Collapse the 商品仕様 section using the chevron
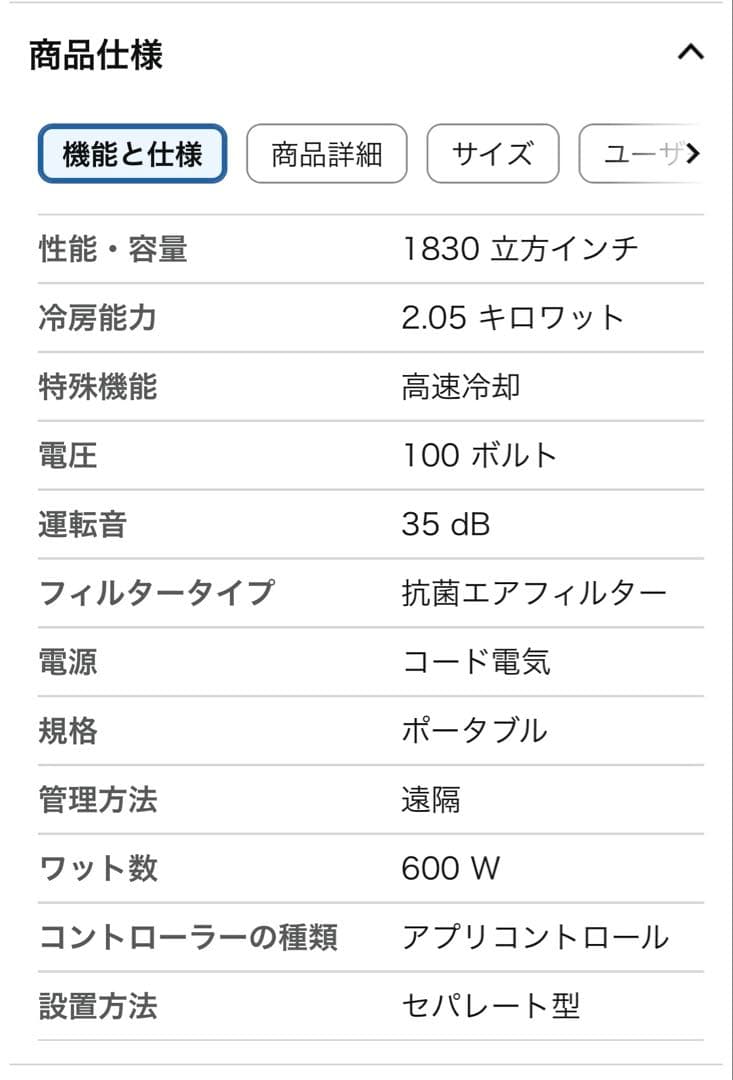 [691, 52]
